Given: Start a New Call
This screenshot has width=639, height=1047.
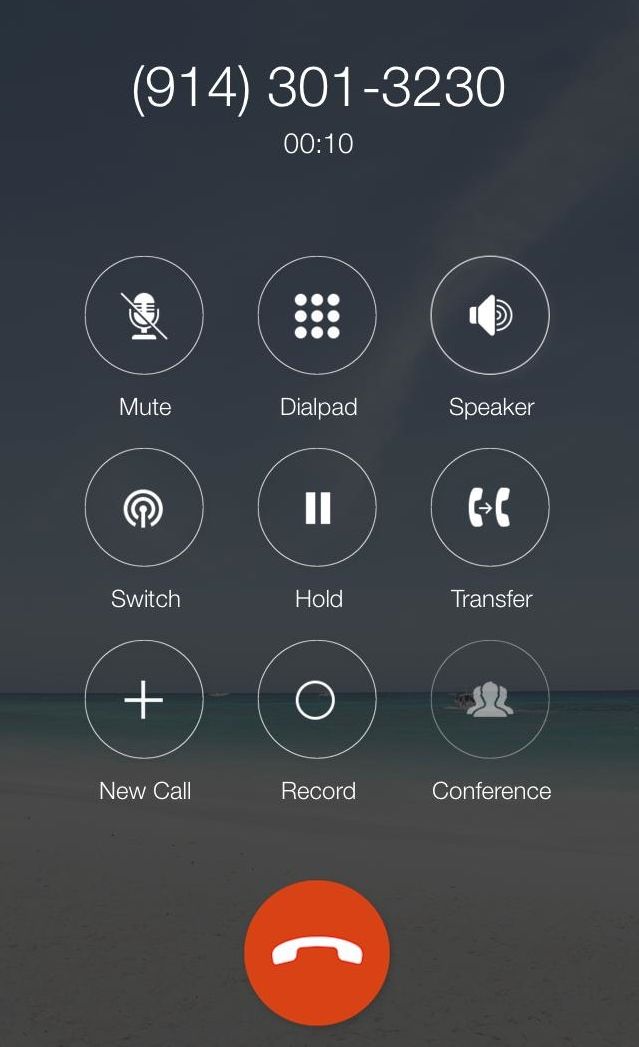Looking at the screenshot, I should 144,699.
